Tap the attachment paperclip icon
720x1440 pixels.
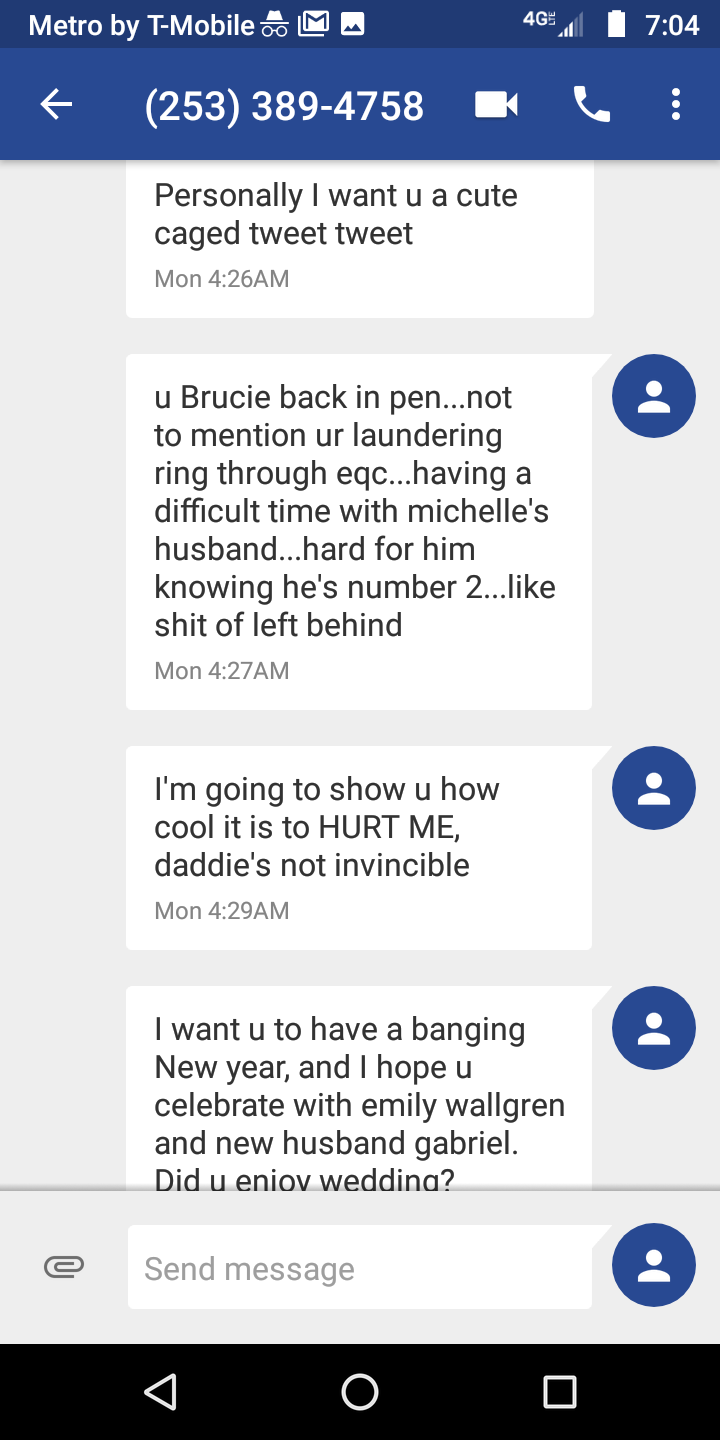click(x=64, y=1267)
